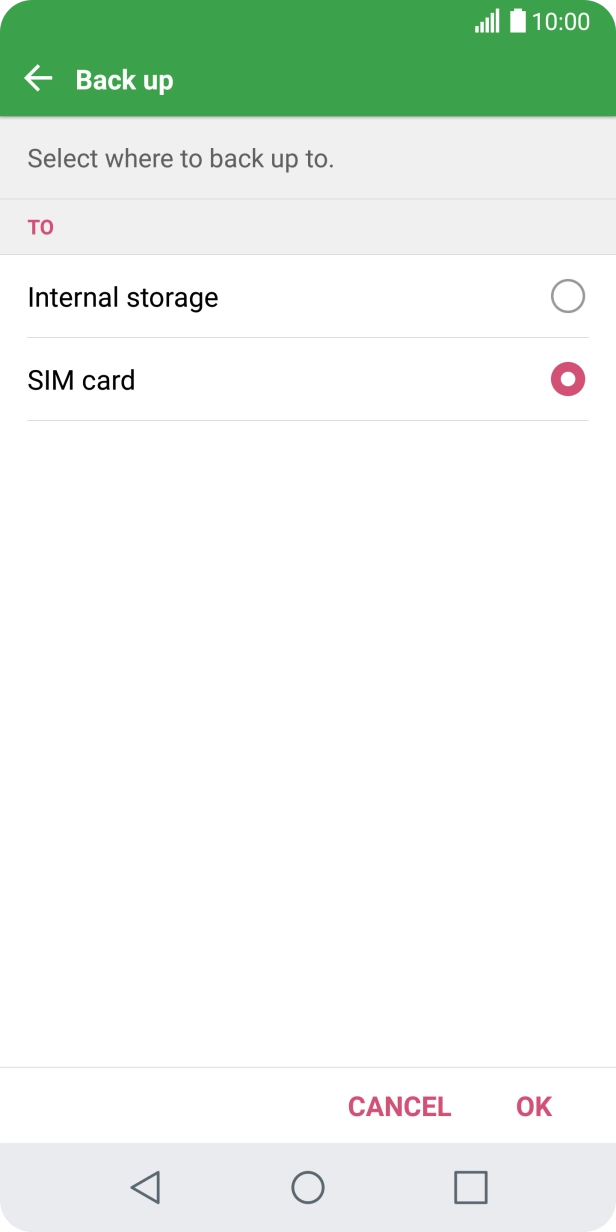616x1232 pixels.
Task: Cancel the backup setup
Action: pos(399,1106)
